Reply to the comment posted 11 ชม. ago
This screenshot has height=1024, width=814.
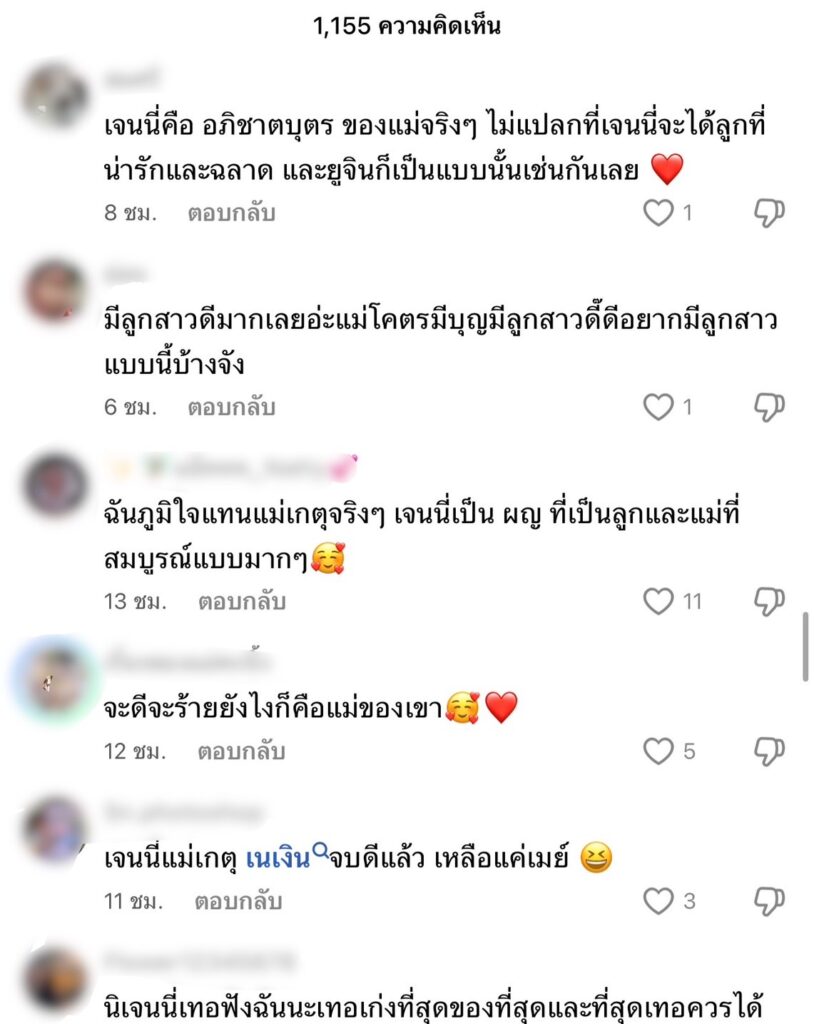[238, 901]
